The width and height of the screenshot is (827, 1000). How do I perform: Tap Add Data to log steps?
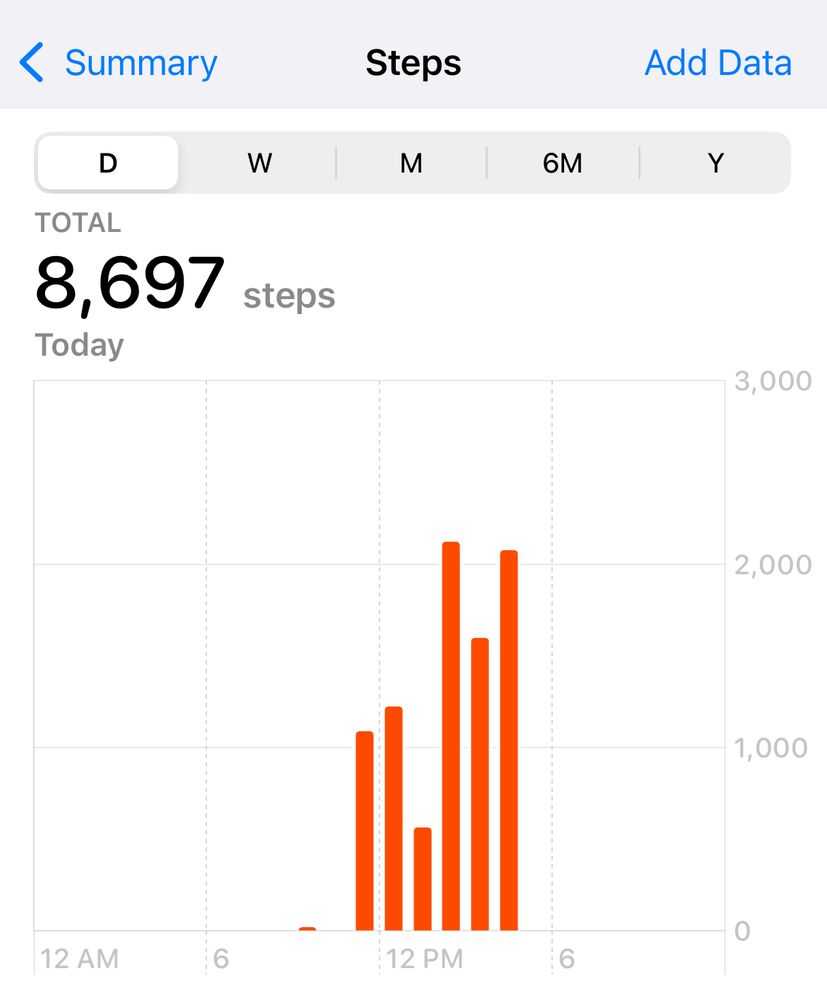pos(717,63)
